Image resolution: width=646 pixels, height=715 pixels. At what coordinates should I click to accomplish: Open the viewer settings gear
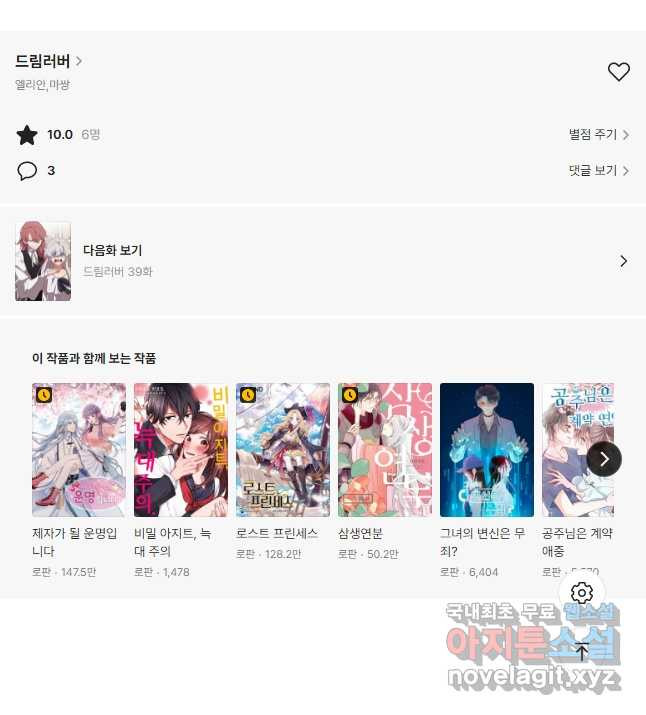[582, 593]
